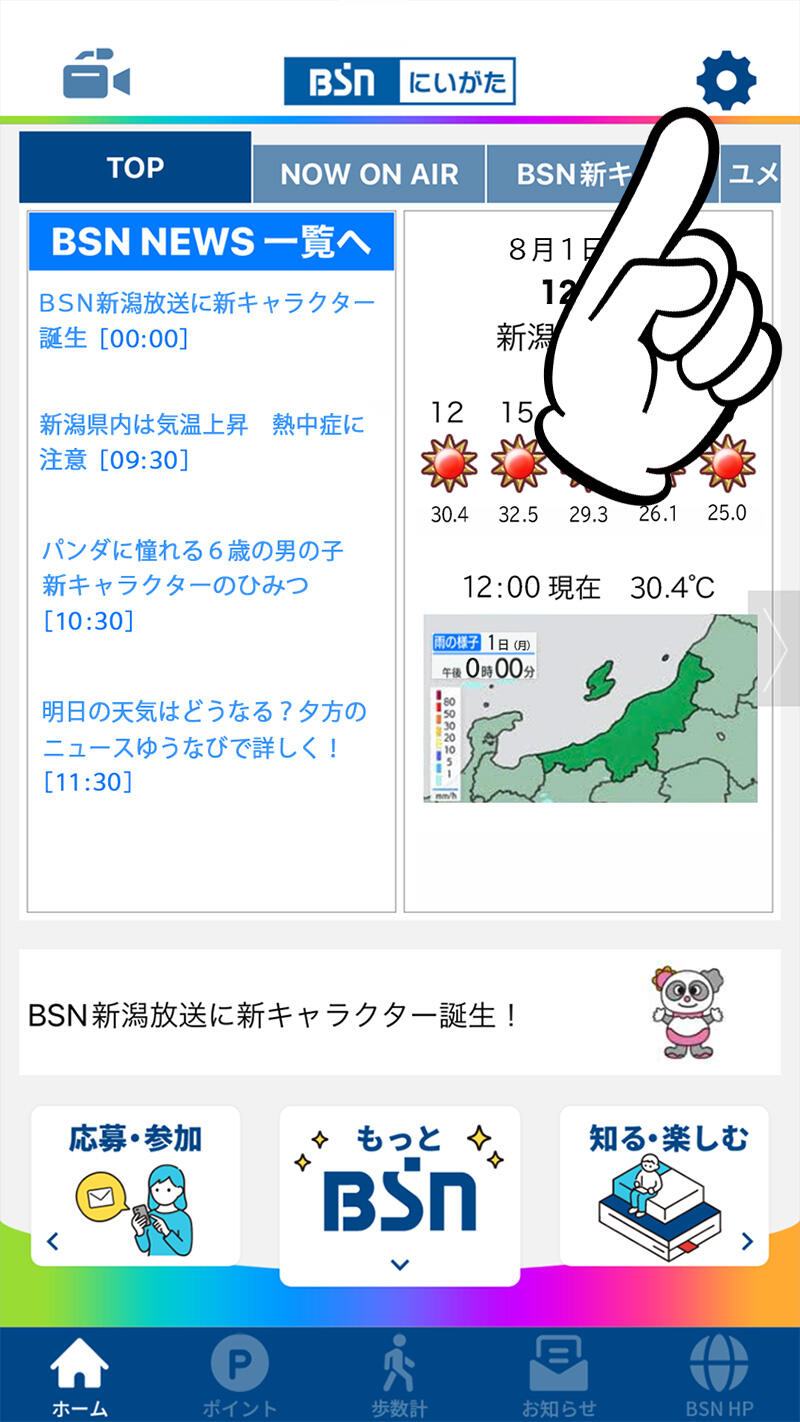Image resolution: width=800 pixels, height=1422 pixels.
Task: Tap the 応募・参加 card button
Action: click(134, 1186)
